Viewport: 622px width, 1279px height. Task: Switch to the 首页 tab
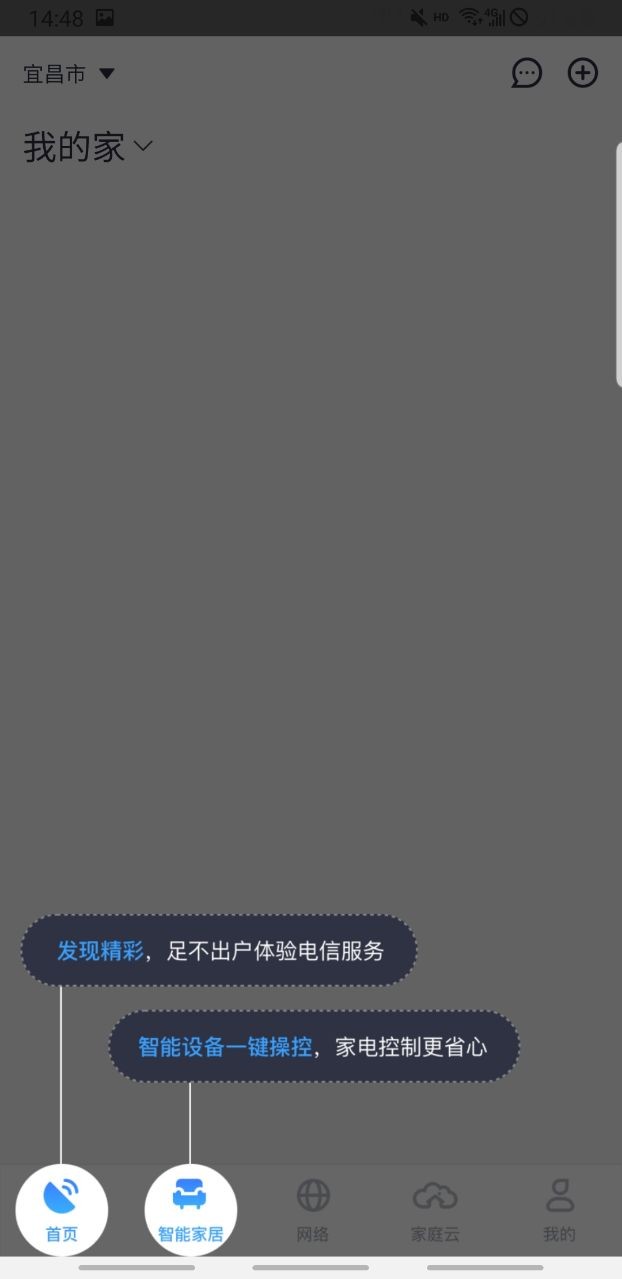[61, 1210]
